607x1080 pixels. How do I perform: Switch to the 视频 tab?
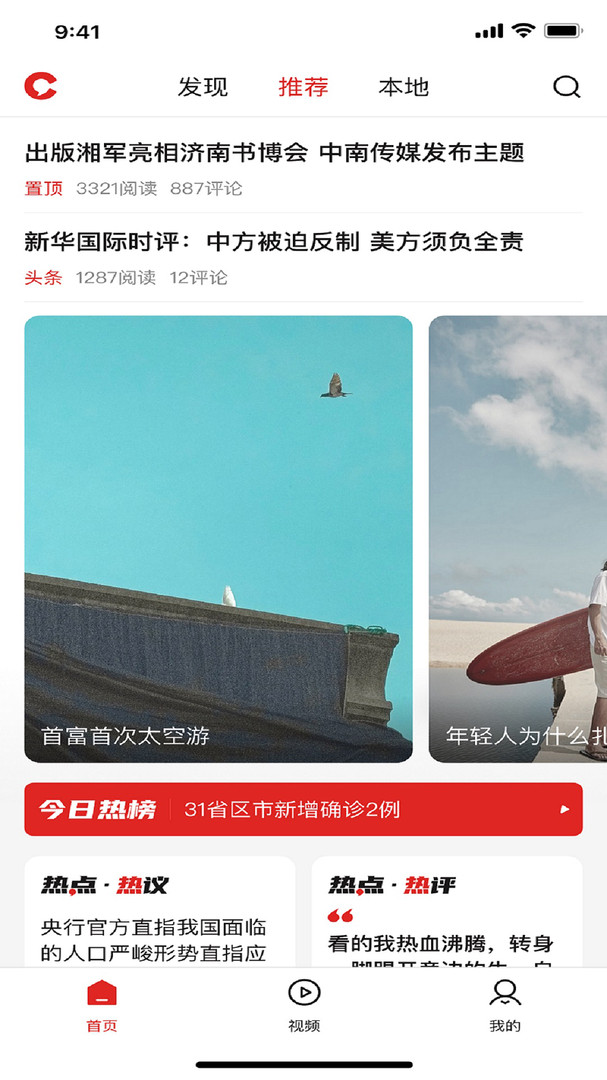click(x=304, y=1005)
